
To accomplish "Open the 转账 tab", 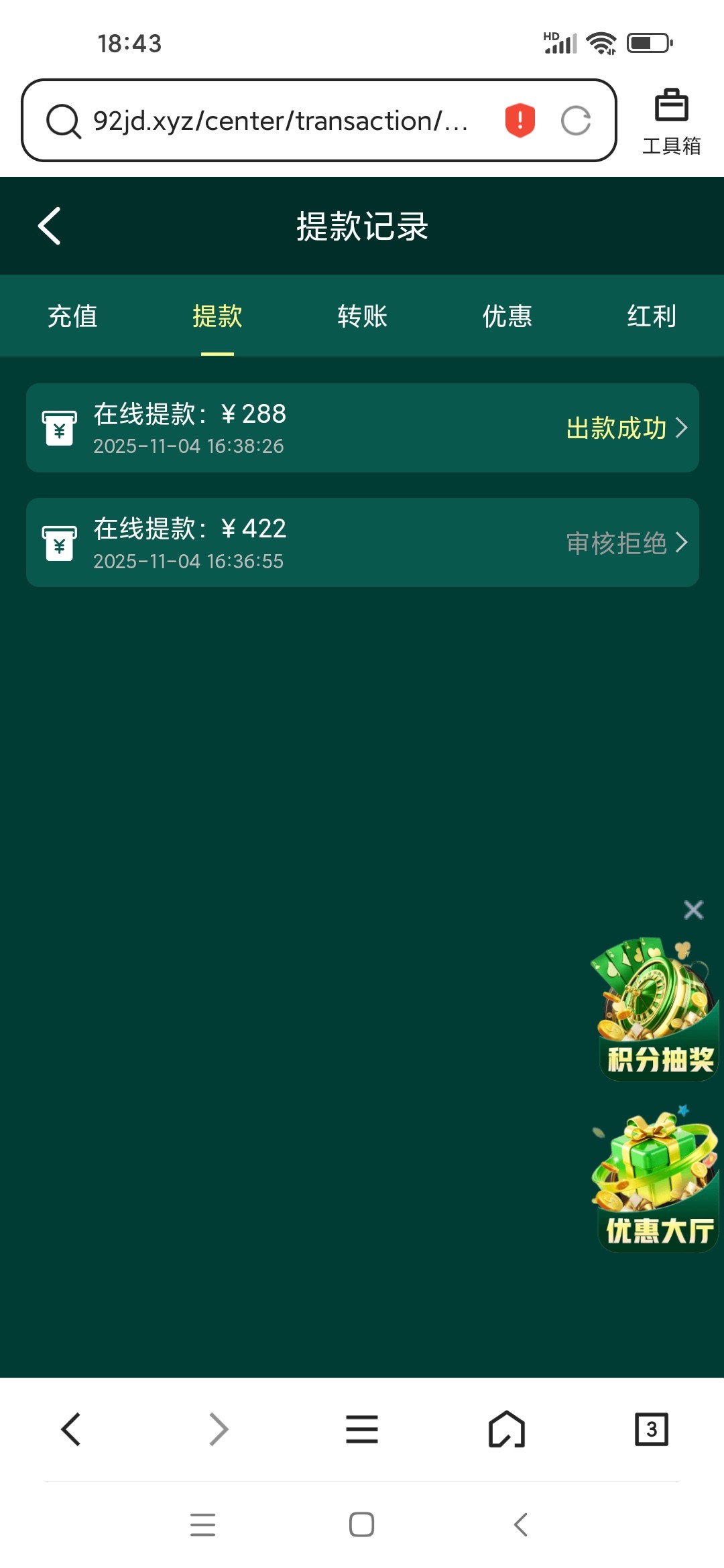I will (362, 316).
